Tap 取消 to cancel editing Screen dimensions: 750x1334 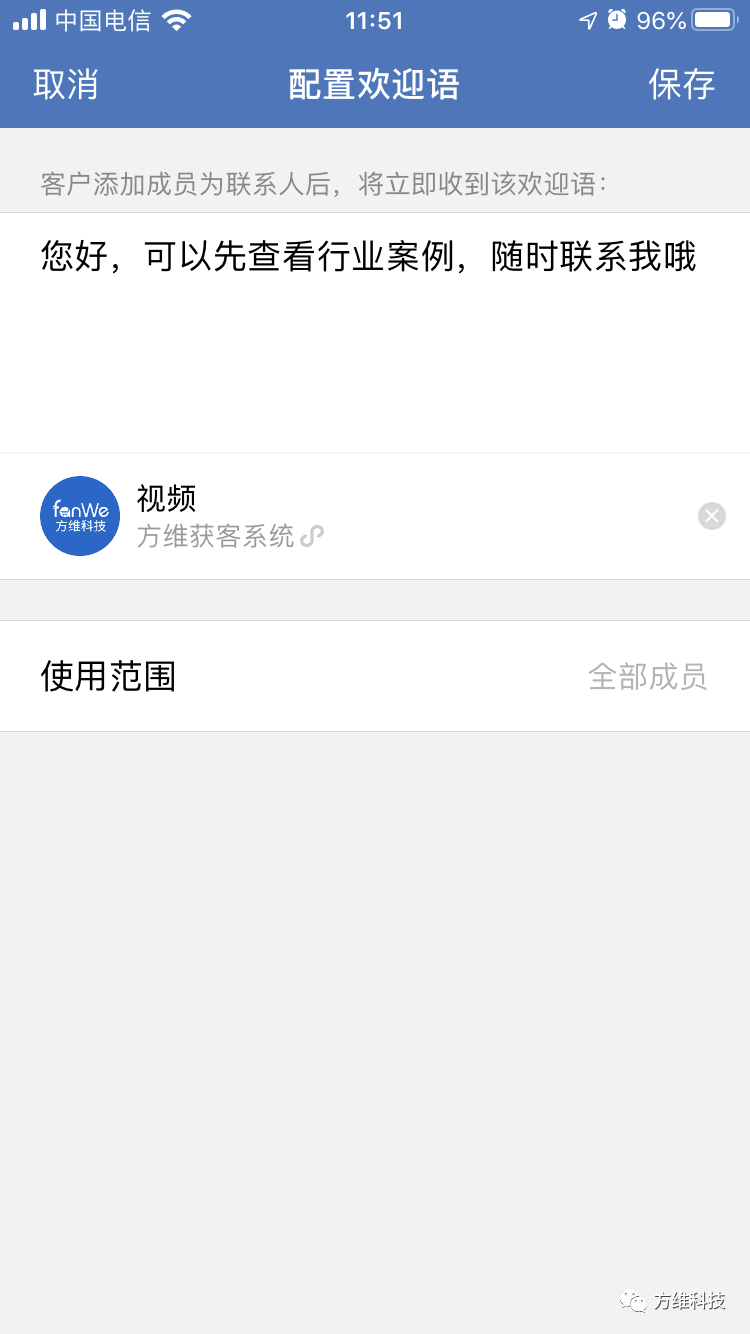tap(66, 85)
